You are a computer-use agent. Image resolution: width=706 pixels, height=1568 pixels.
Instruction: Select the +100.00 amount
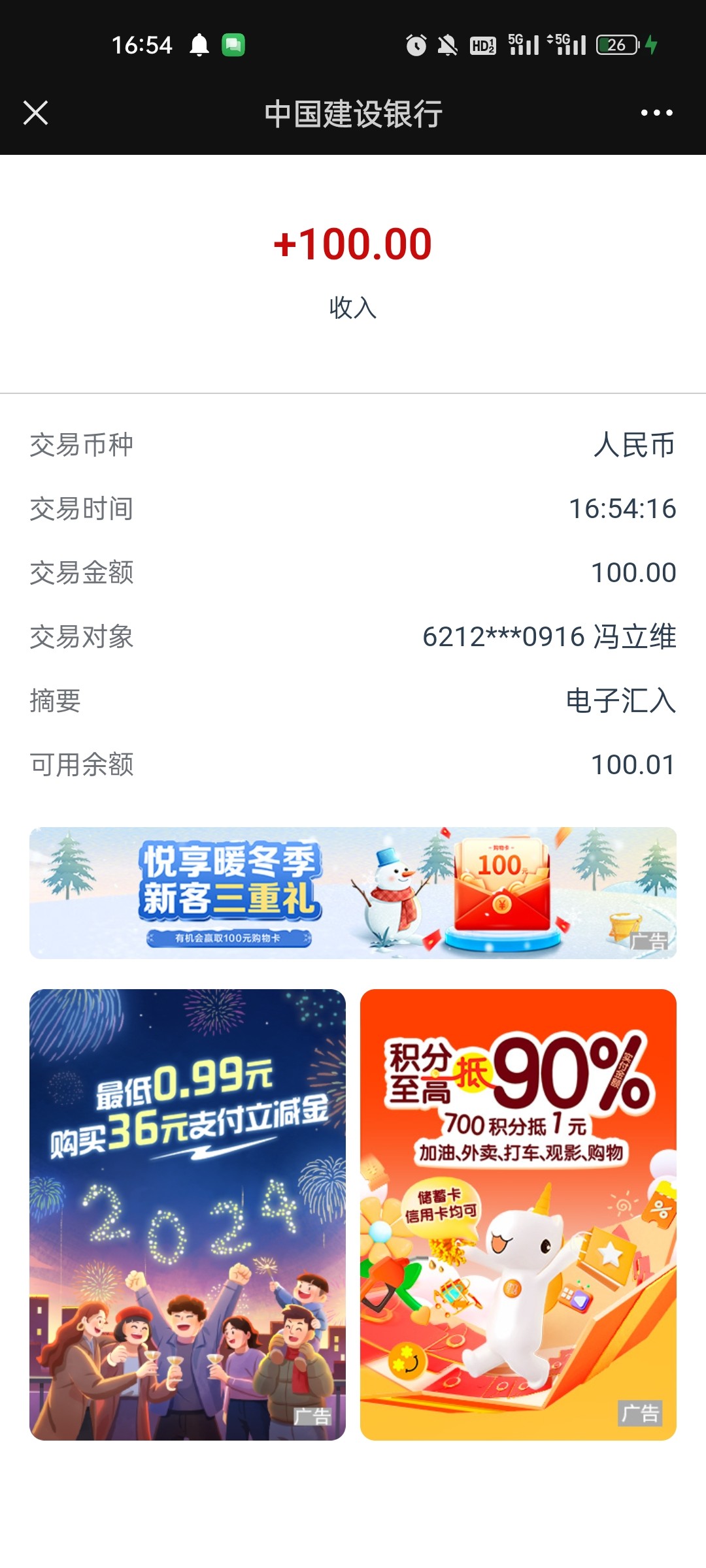353,245
